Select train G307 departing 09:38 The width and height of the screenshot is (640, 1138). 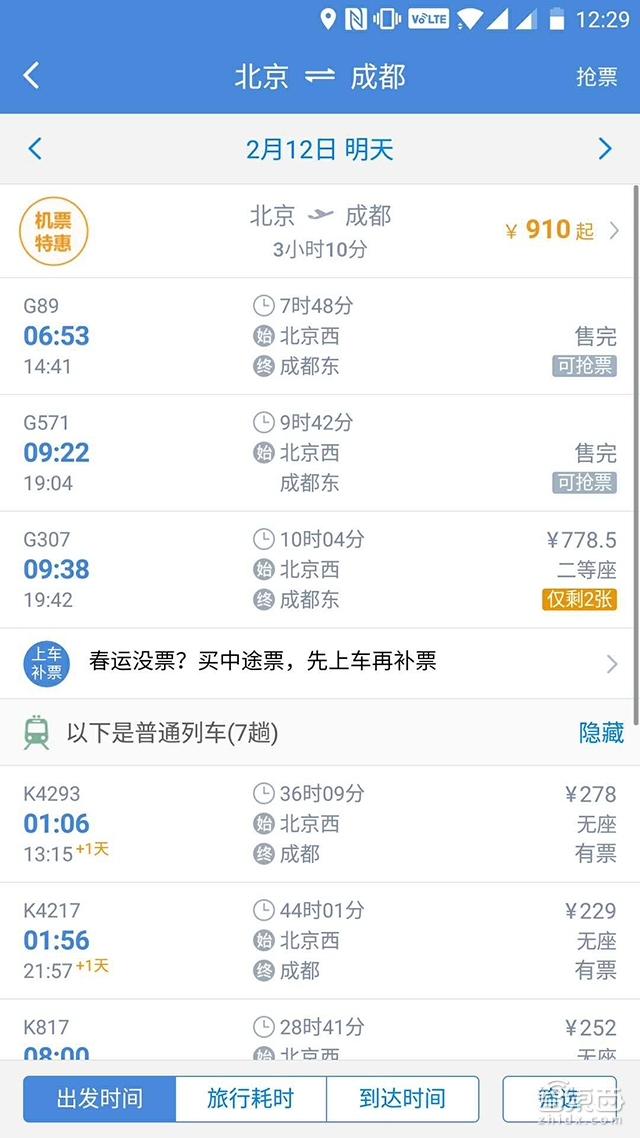coord(320,570)
